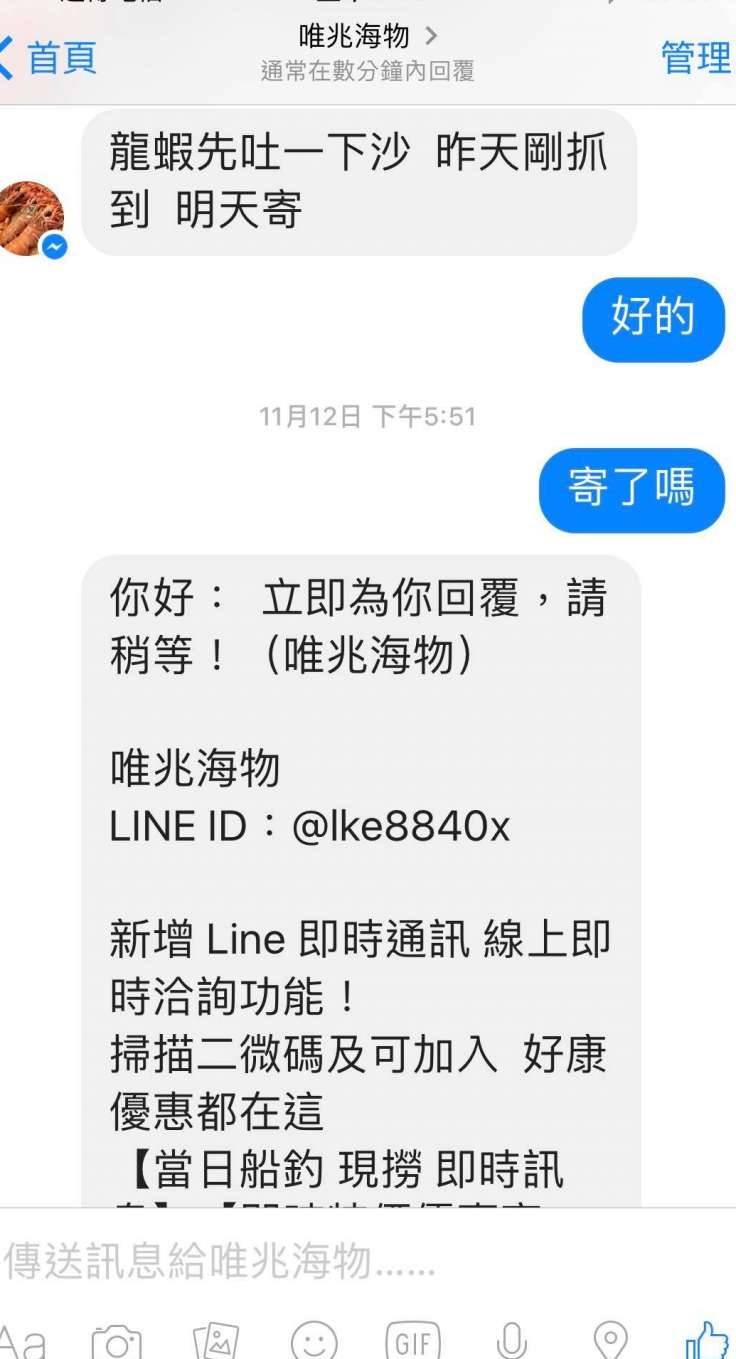
Task: Send a thumbs-up like
Action: tap(706, 1341)
